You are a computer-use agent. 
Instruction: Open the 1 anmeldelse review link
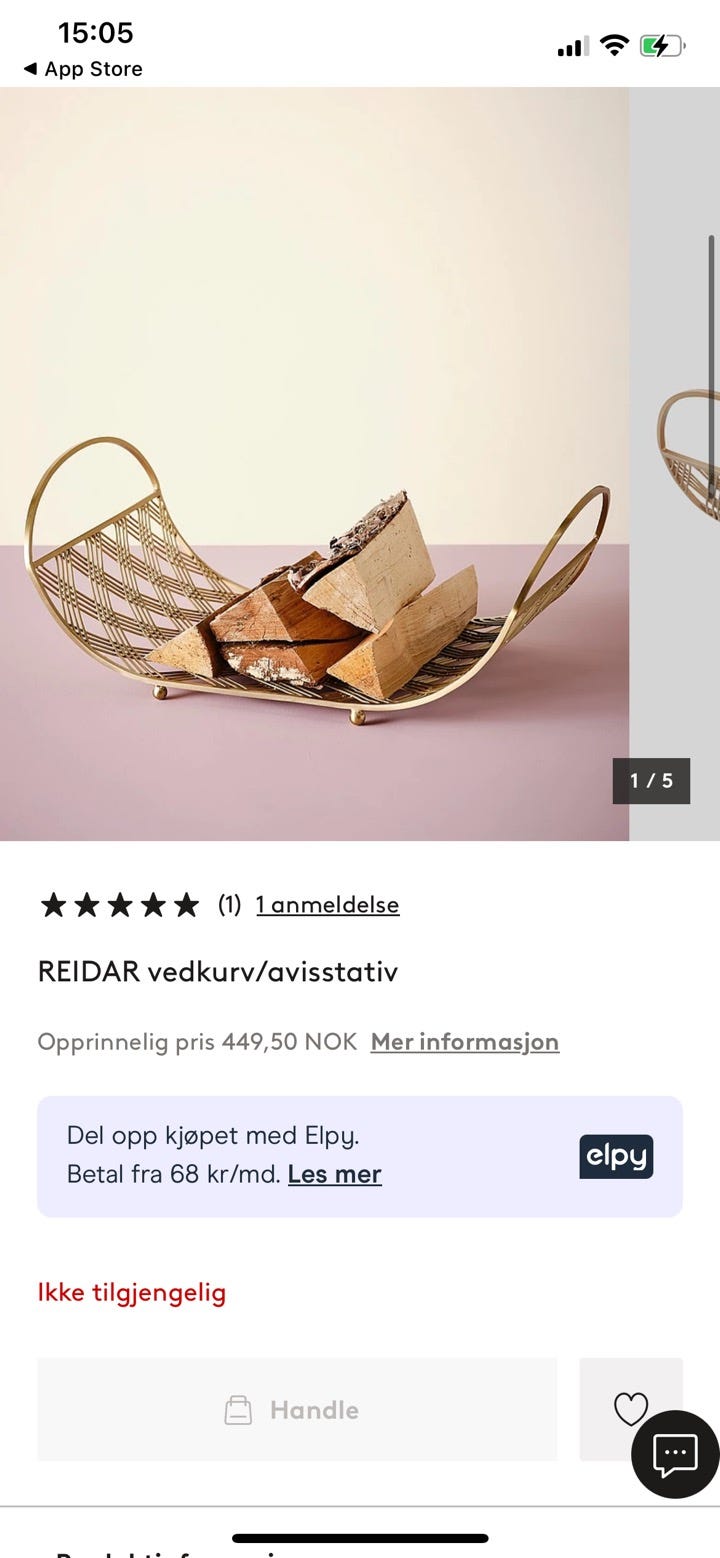(327, 904)
